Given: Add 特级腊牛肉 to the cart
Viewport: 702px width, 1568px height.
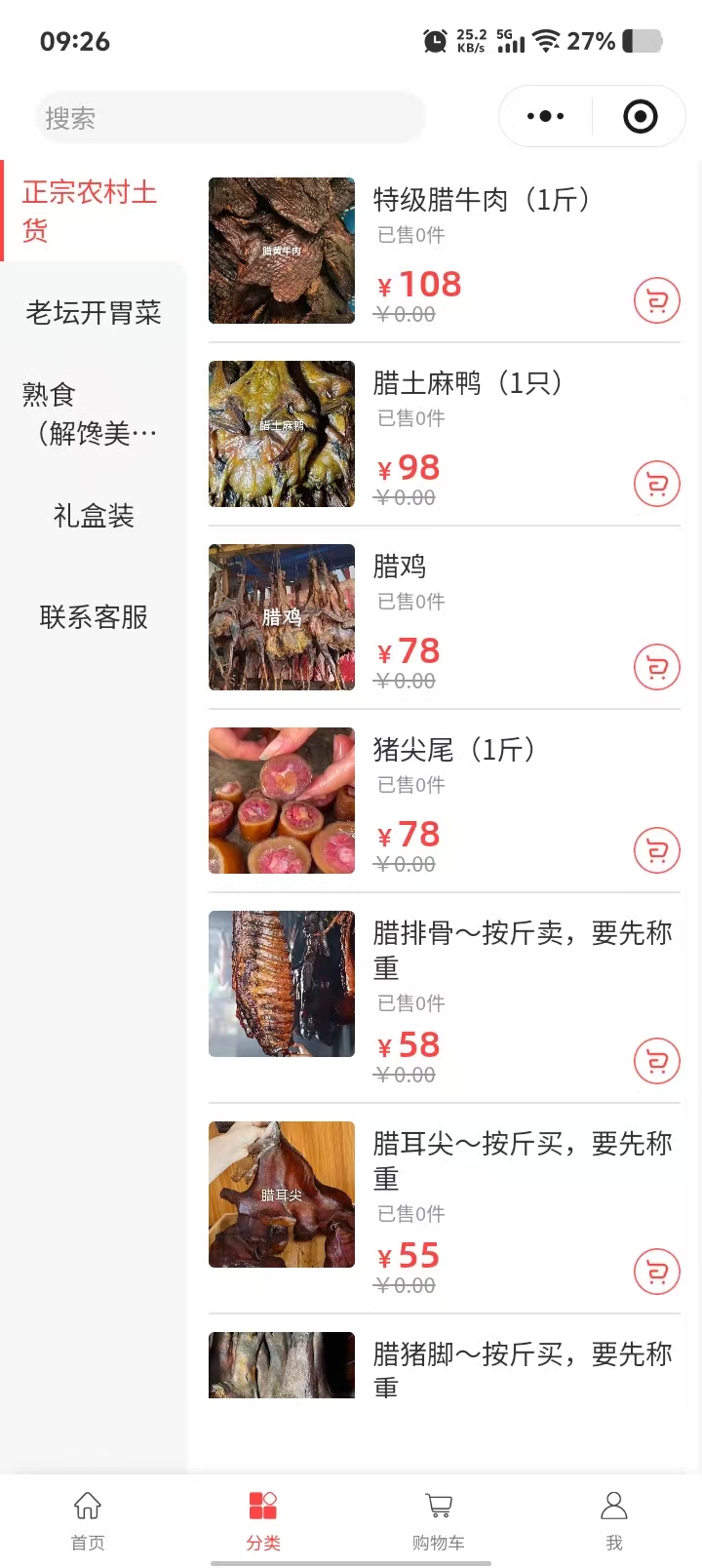Looking at the screenshot, I should pyautogui.click(x=657, y=301).
